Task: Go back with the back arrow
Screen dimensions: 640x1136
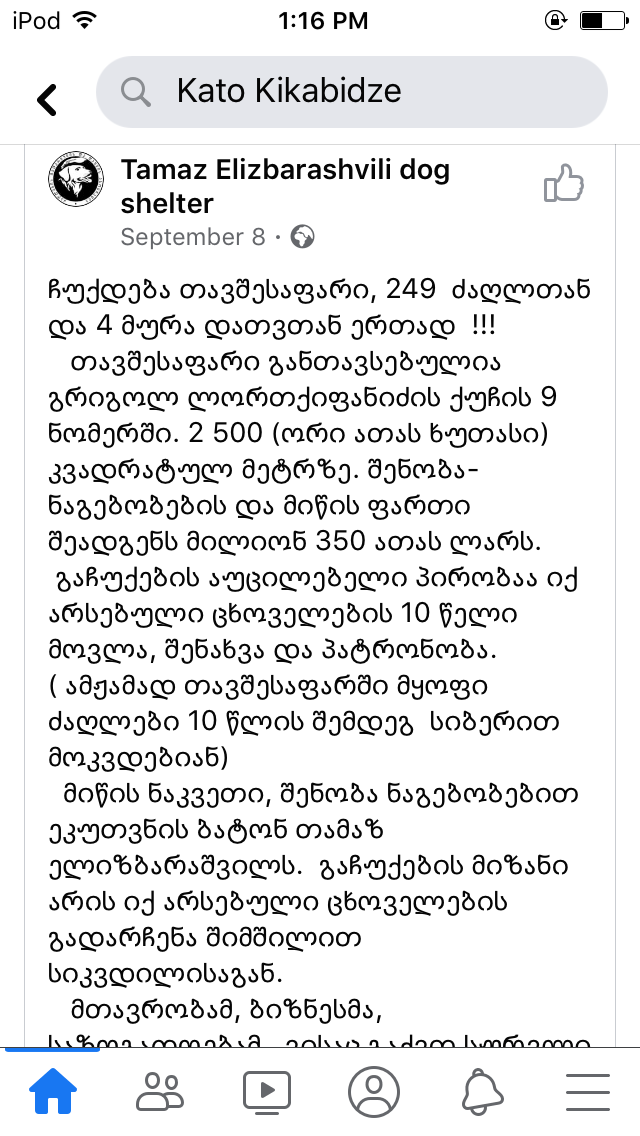Action: point(47,97)
